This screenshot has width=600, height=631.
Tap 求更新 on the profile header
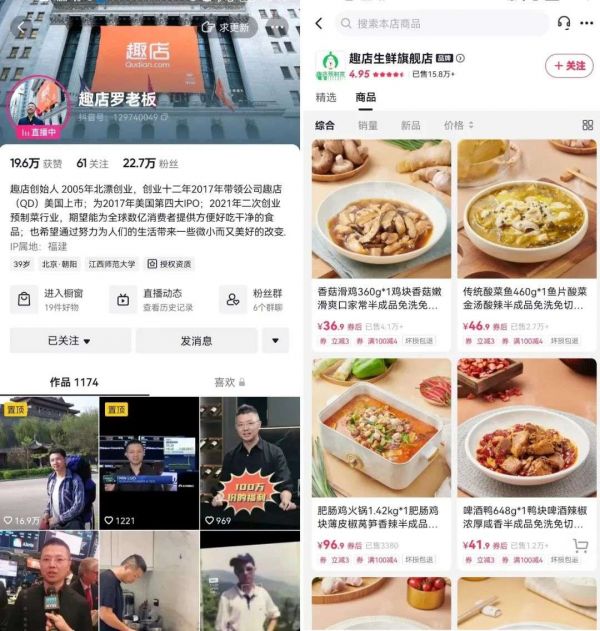click(228, 27)
